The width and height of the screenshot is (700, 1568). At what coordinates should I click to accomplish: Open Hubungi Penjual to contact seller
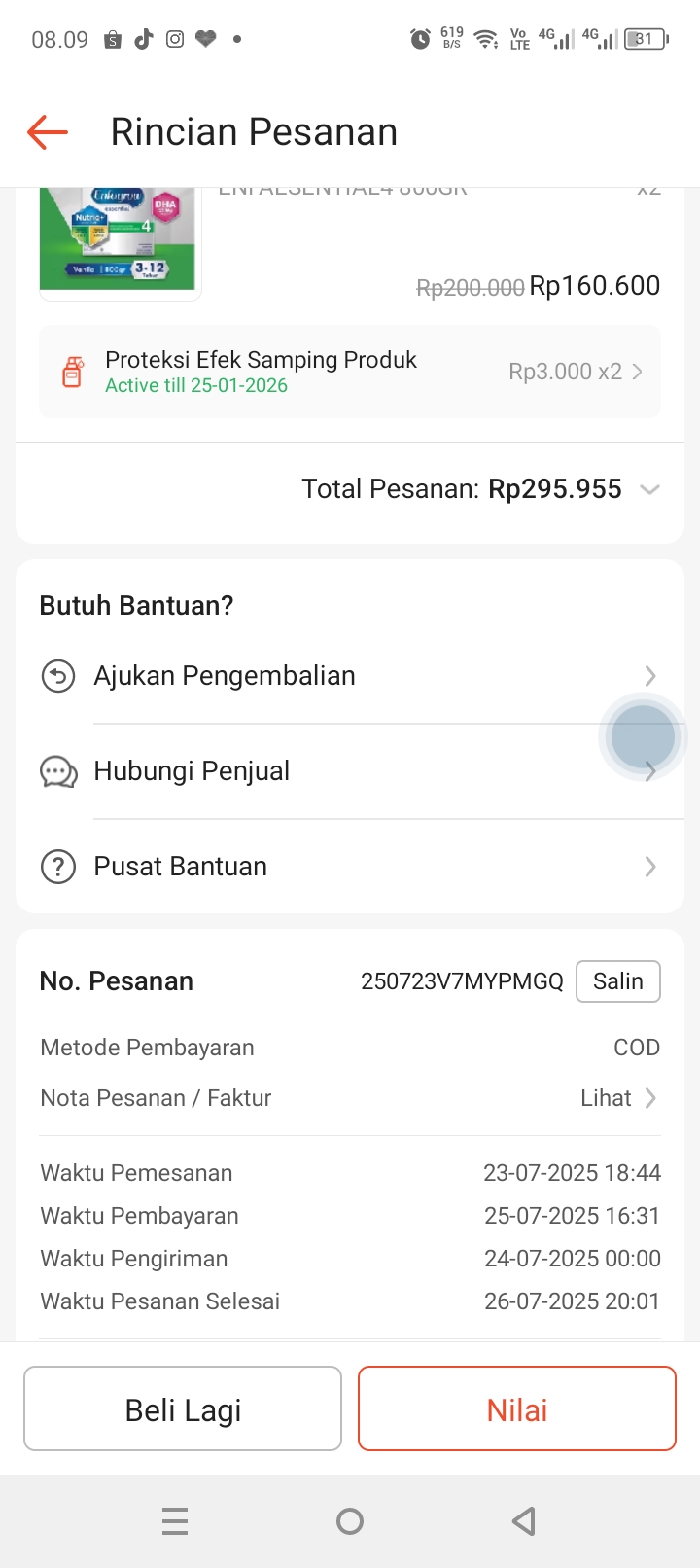pos(350,770)
